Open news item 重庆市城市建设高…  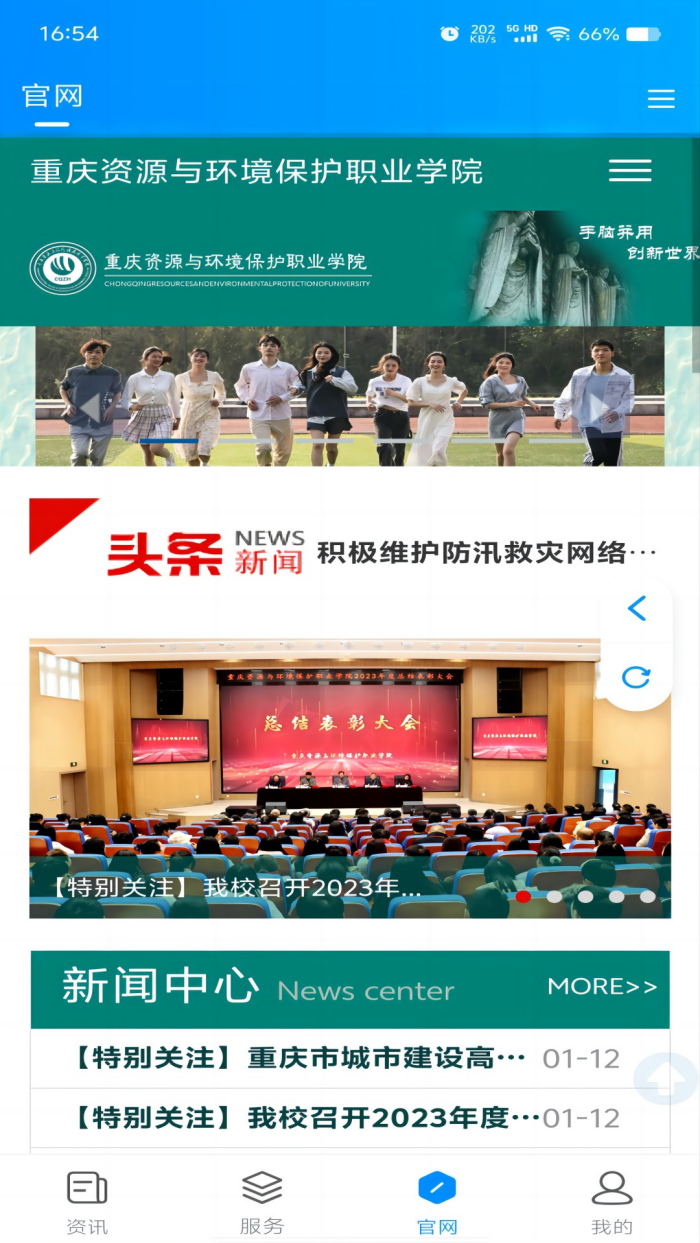coord(300,1058)
